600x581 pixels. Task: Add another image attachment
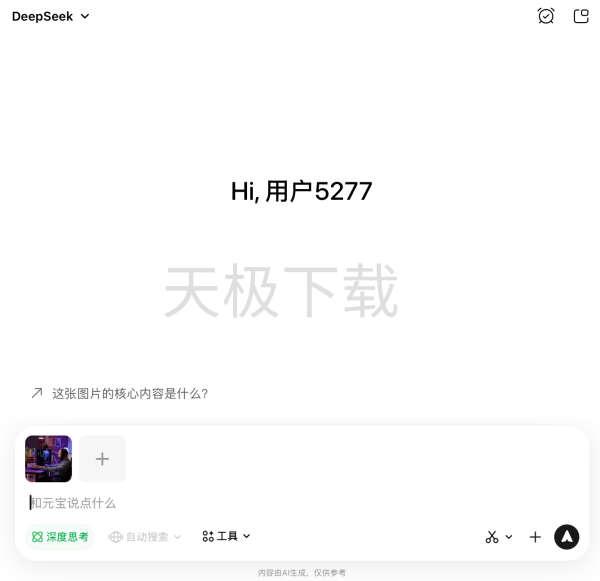pyautogui.click(x=102, y=459)
